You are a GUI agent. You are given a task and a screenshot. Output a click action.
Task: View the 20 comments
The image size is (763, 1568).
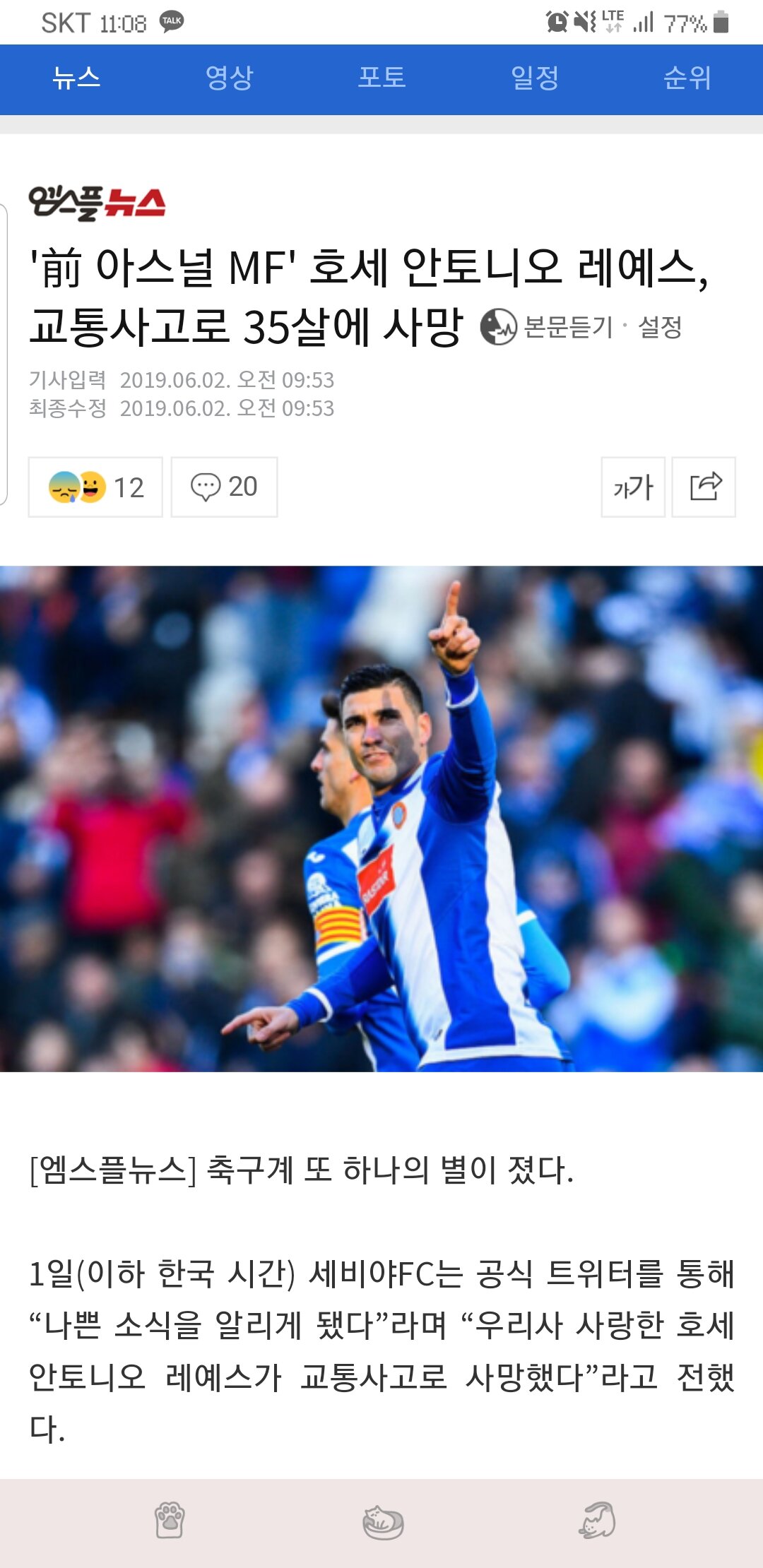(x=224, y=487)
